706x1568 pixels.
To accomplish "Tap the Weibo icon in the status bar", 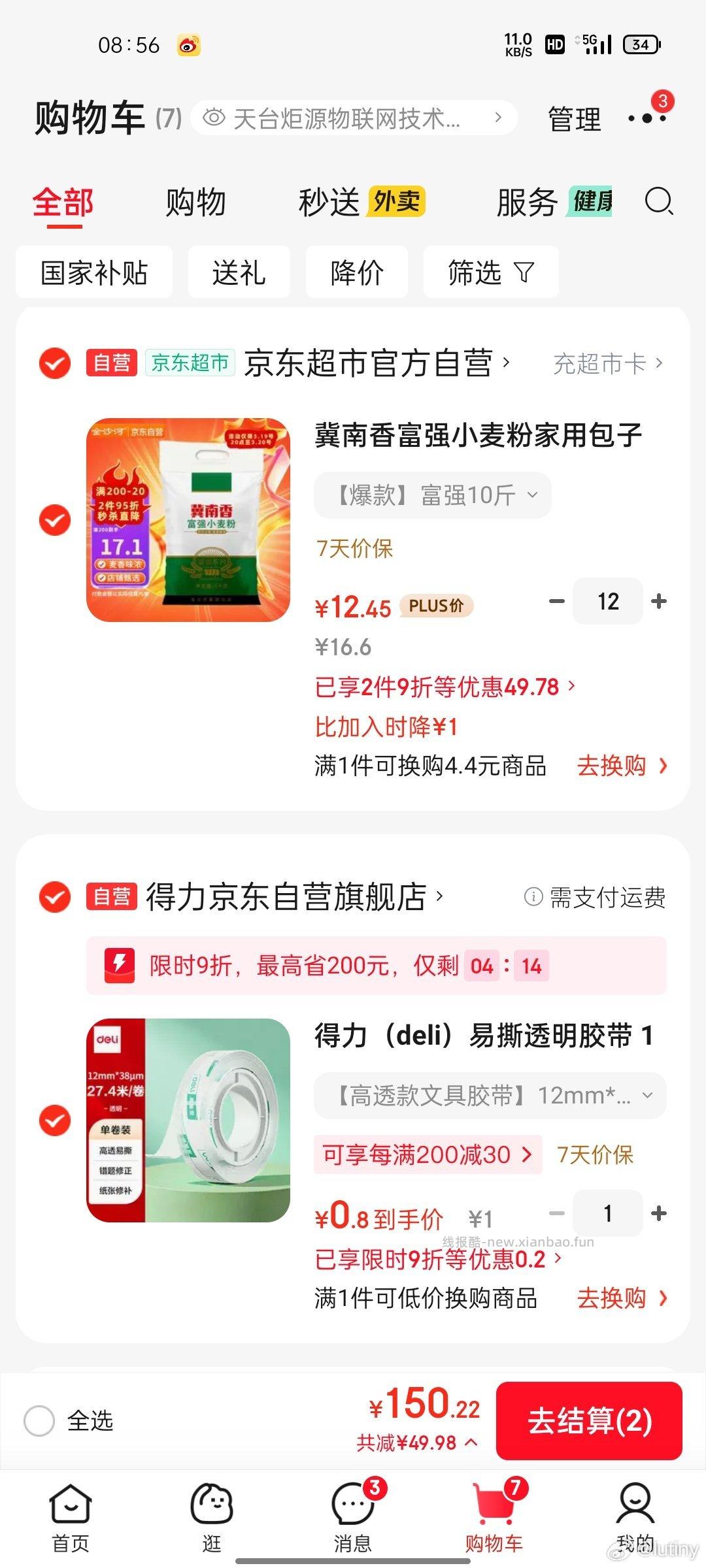I will [188, 44].
